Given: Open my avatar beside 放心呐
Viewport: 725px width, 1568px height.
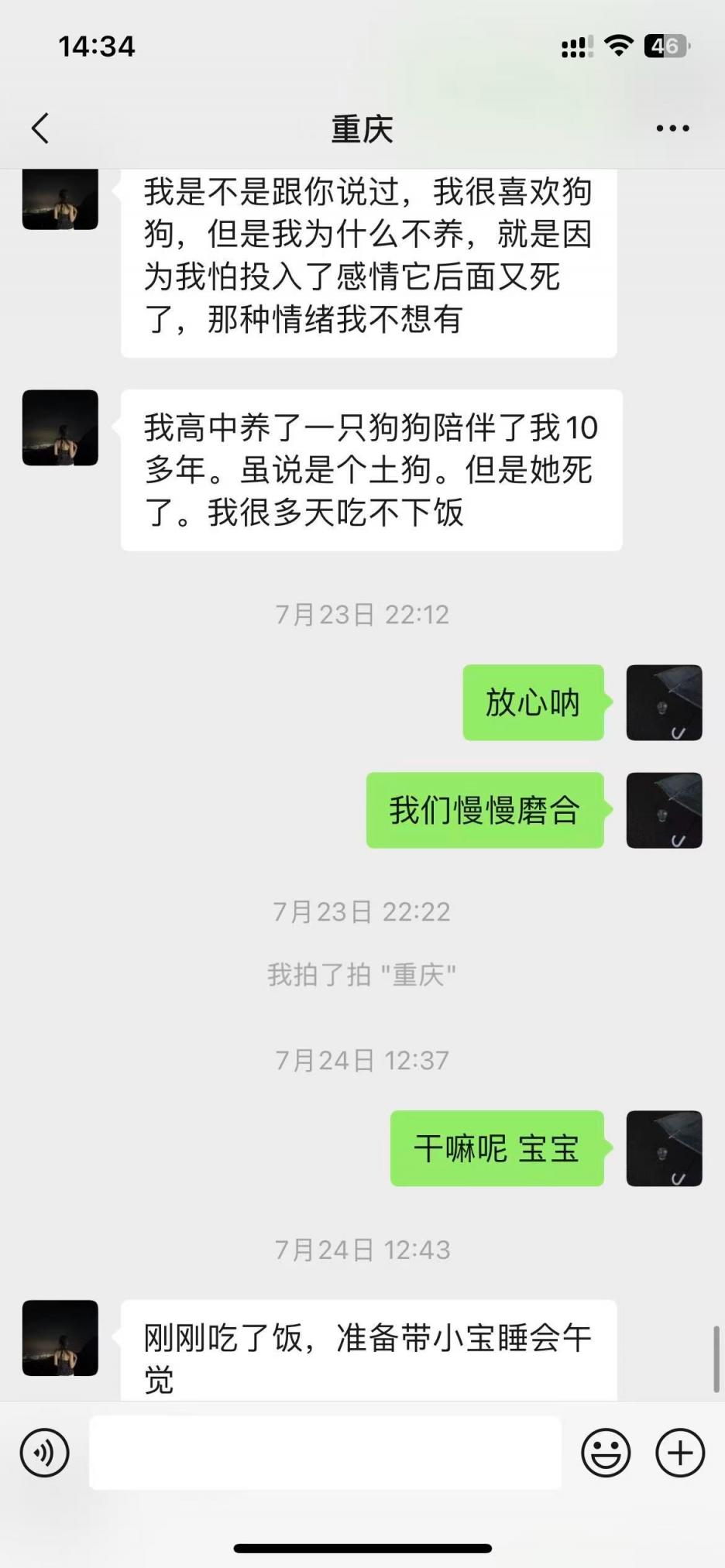Looking at the screenshot, I should [664, 702].
